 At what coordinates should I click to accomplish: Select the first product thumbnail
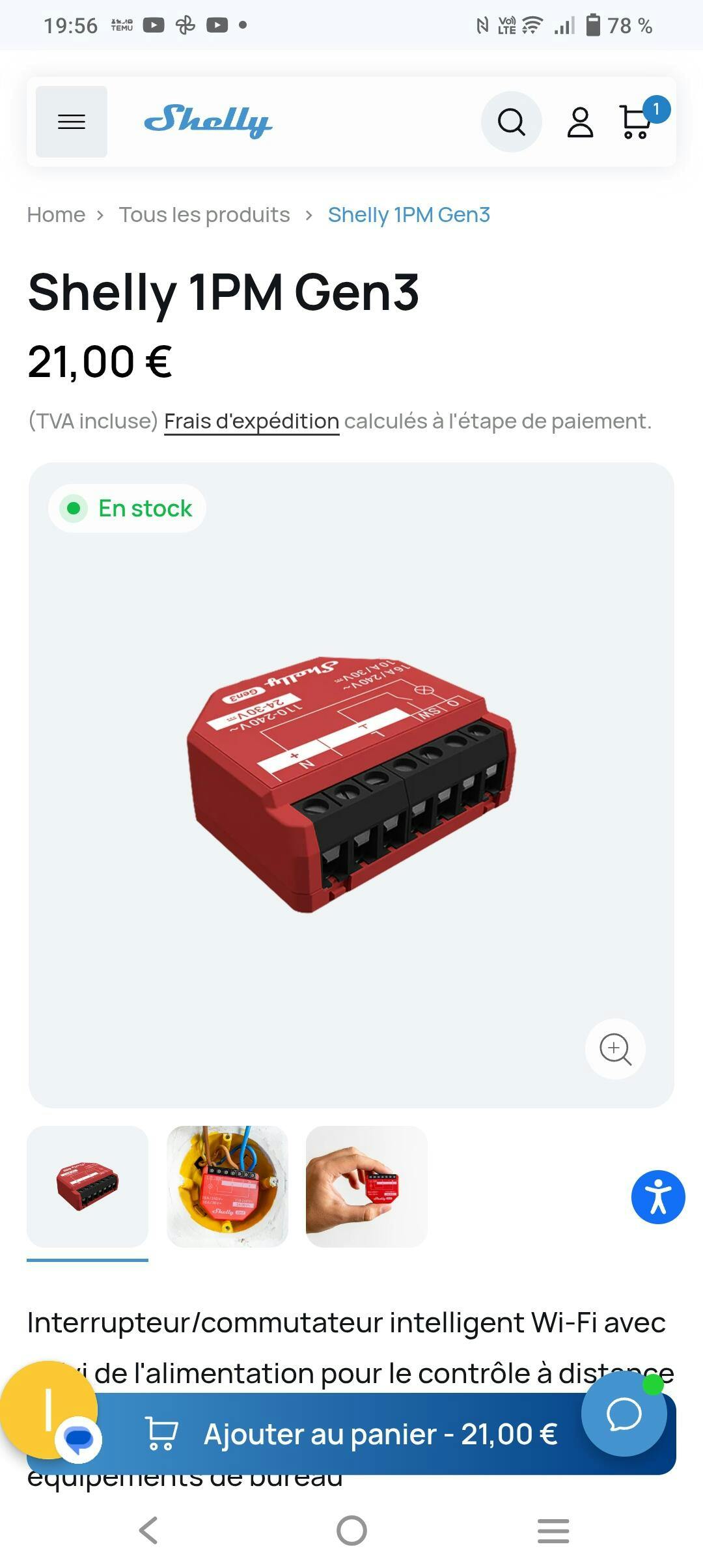coord(87,1186)
